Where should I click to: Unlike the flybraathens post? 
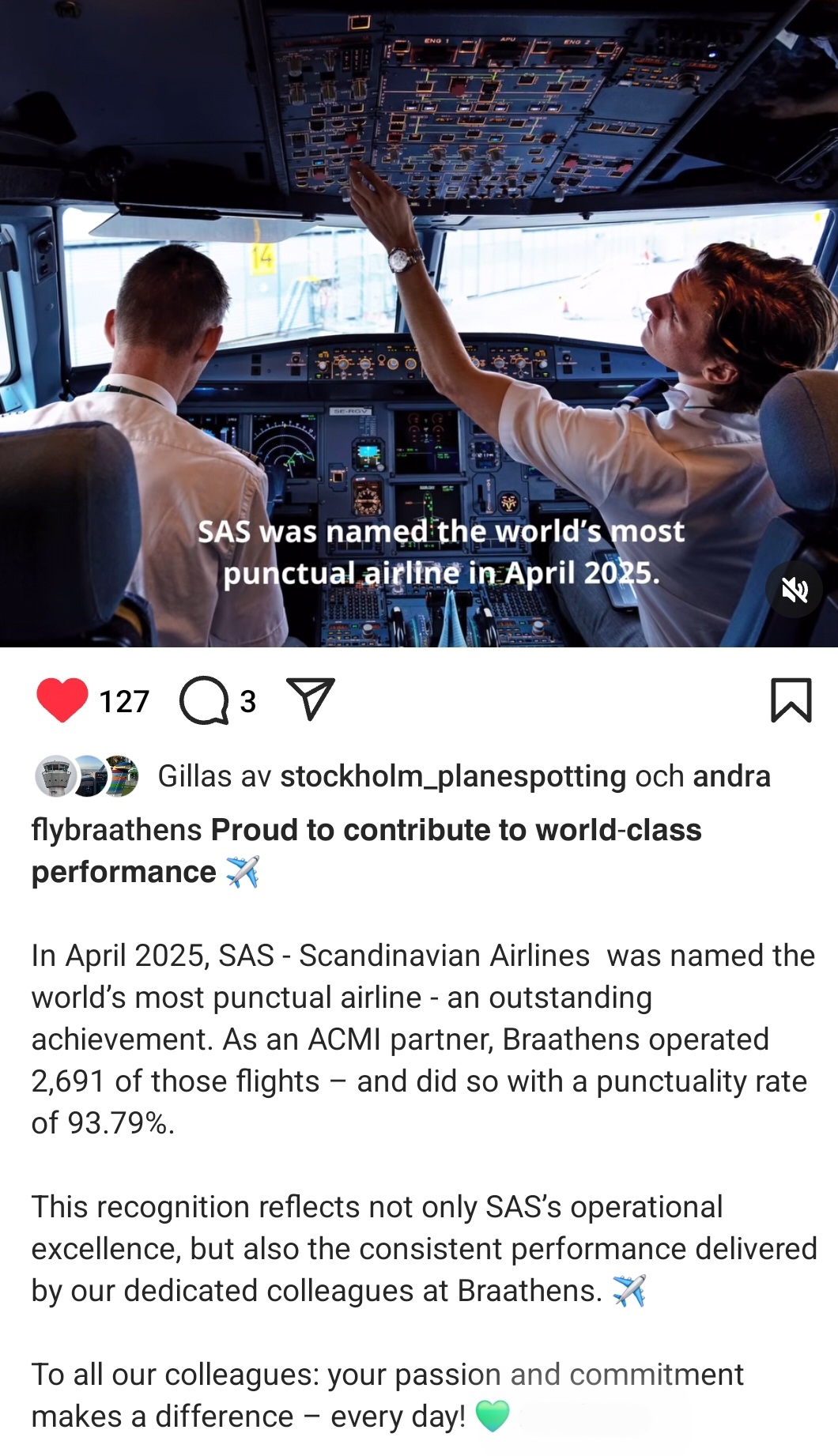(62, 700)
